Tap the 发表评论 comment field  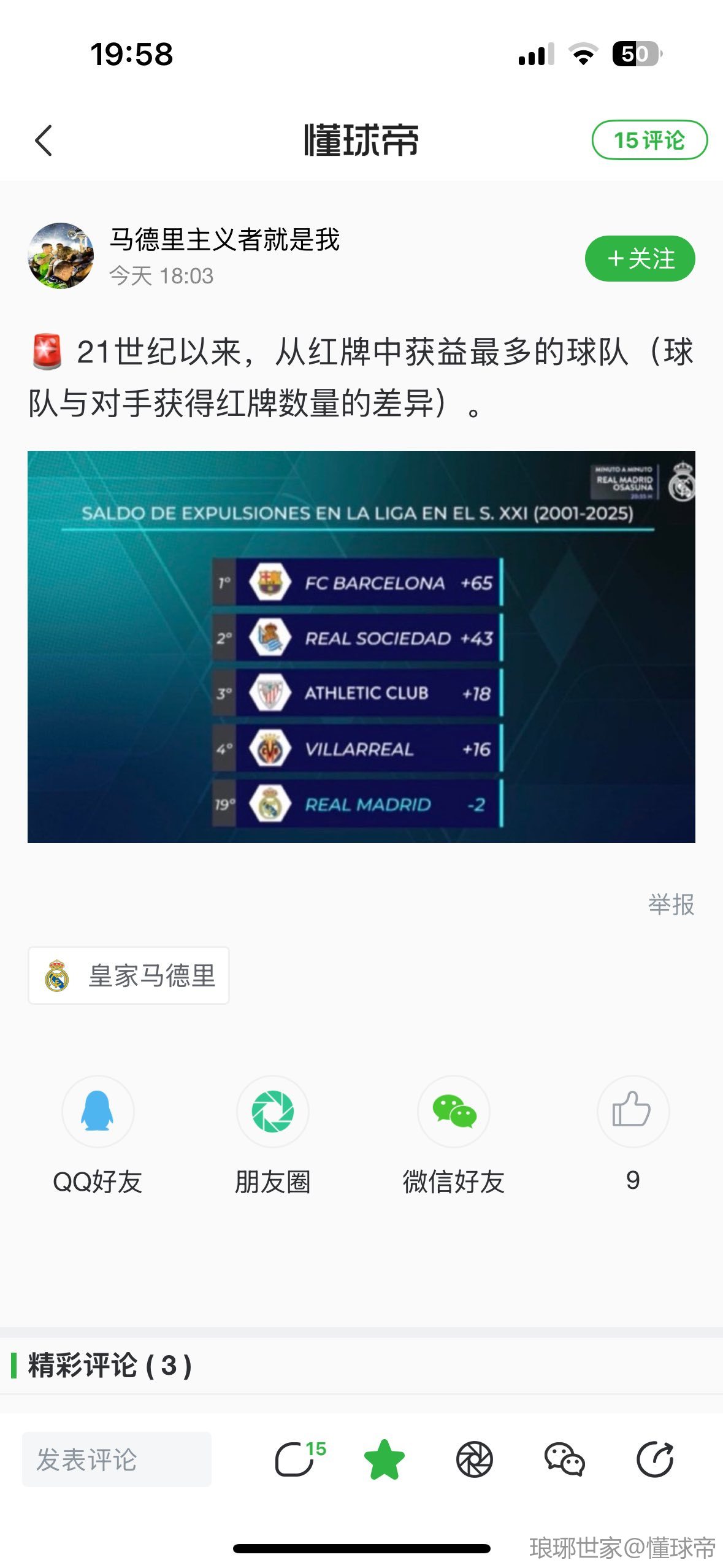pos(117,1459)
